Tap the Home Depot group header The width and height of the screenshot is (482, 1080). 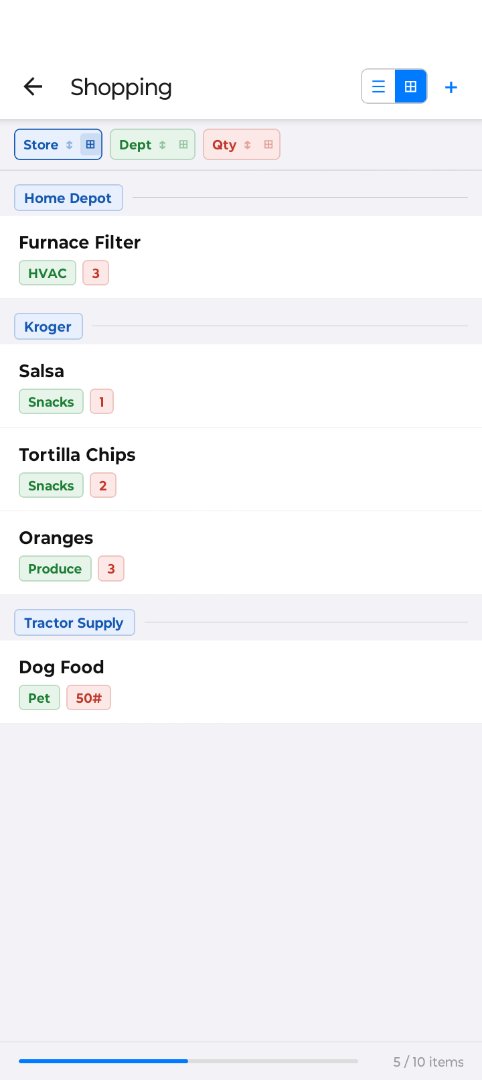click(x=68, y=198)
